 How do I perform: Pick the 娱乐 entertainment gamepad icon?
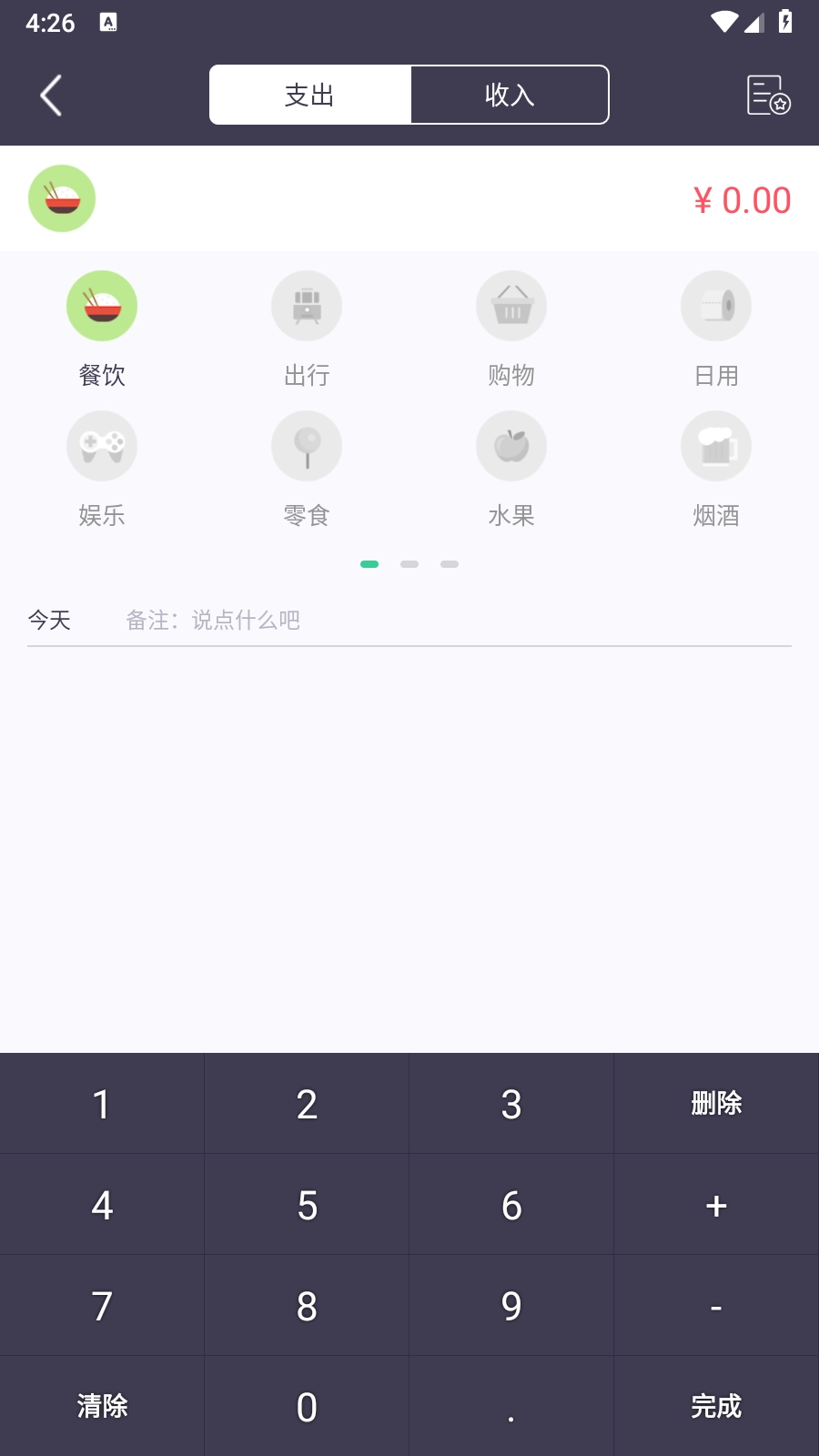(x=101, y=445)
